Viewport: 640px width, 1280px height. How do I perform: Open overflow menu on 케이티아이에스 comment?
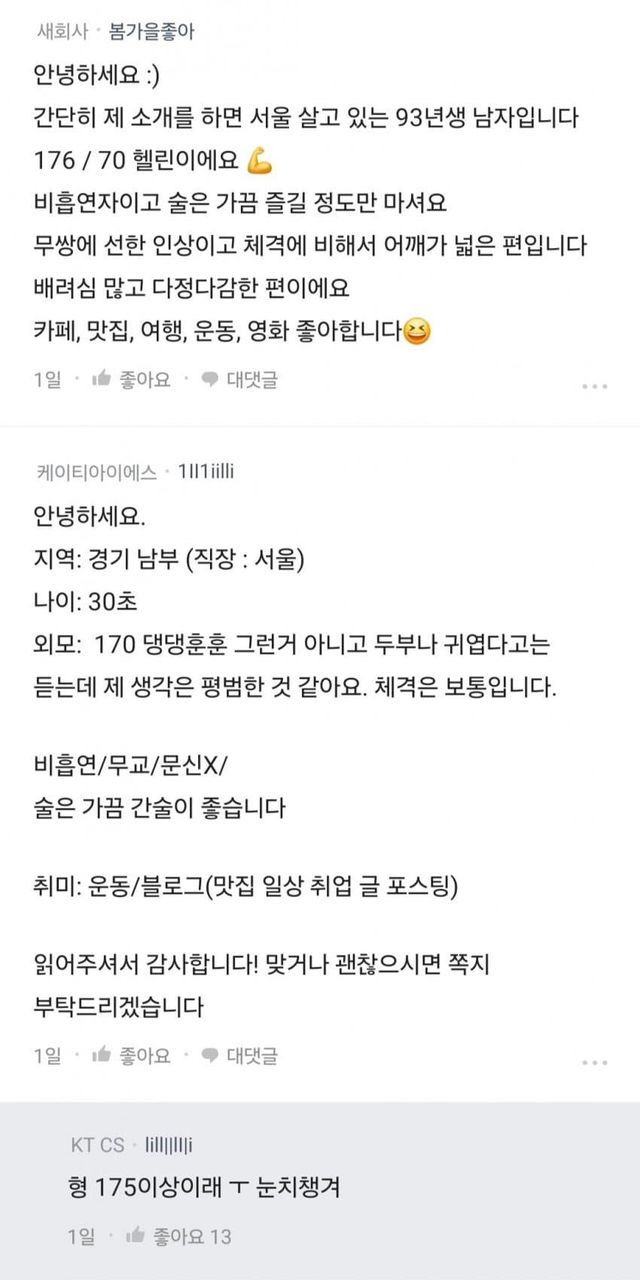[595, 1061]
